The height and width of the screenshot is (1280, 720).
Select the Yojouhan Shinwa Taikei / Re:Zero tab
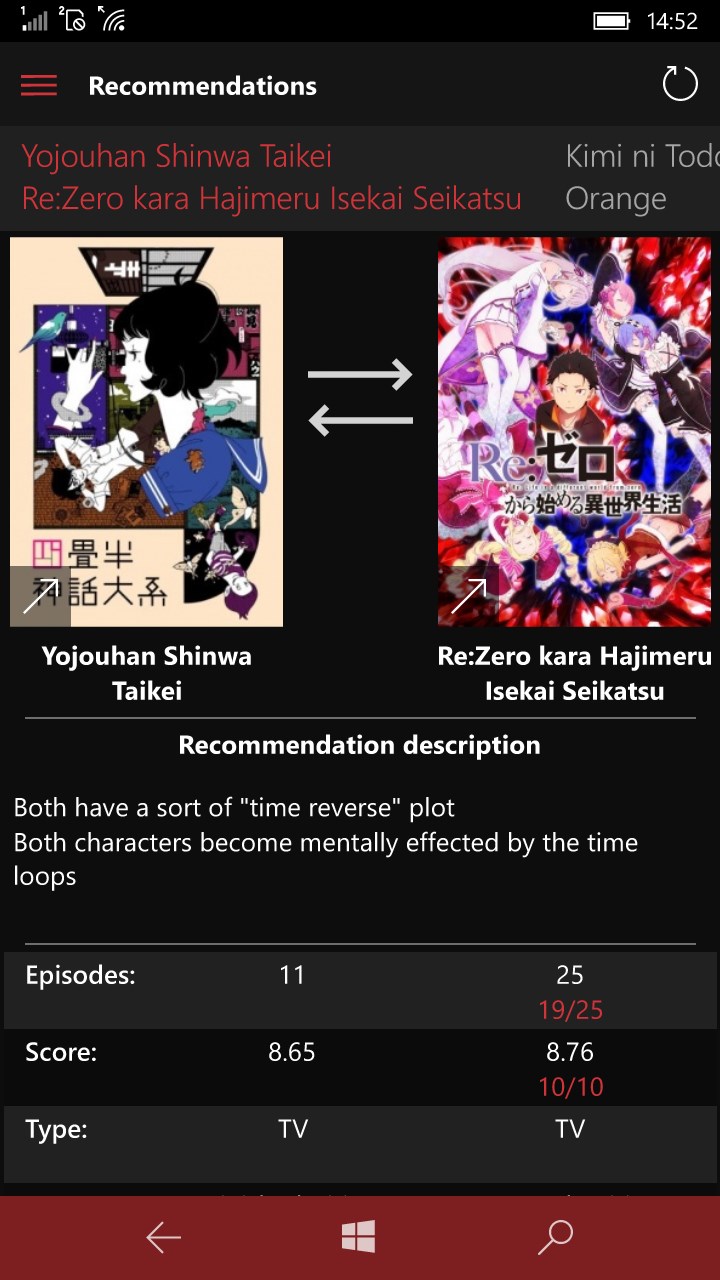click(x=271, y=178)
